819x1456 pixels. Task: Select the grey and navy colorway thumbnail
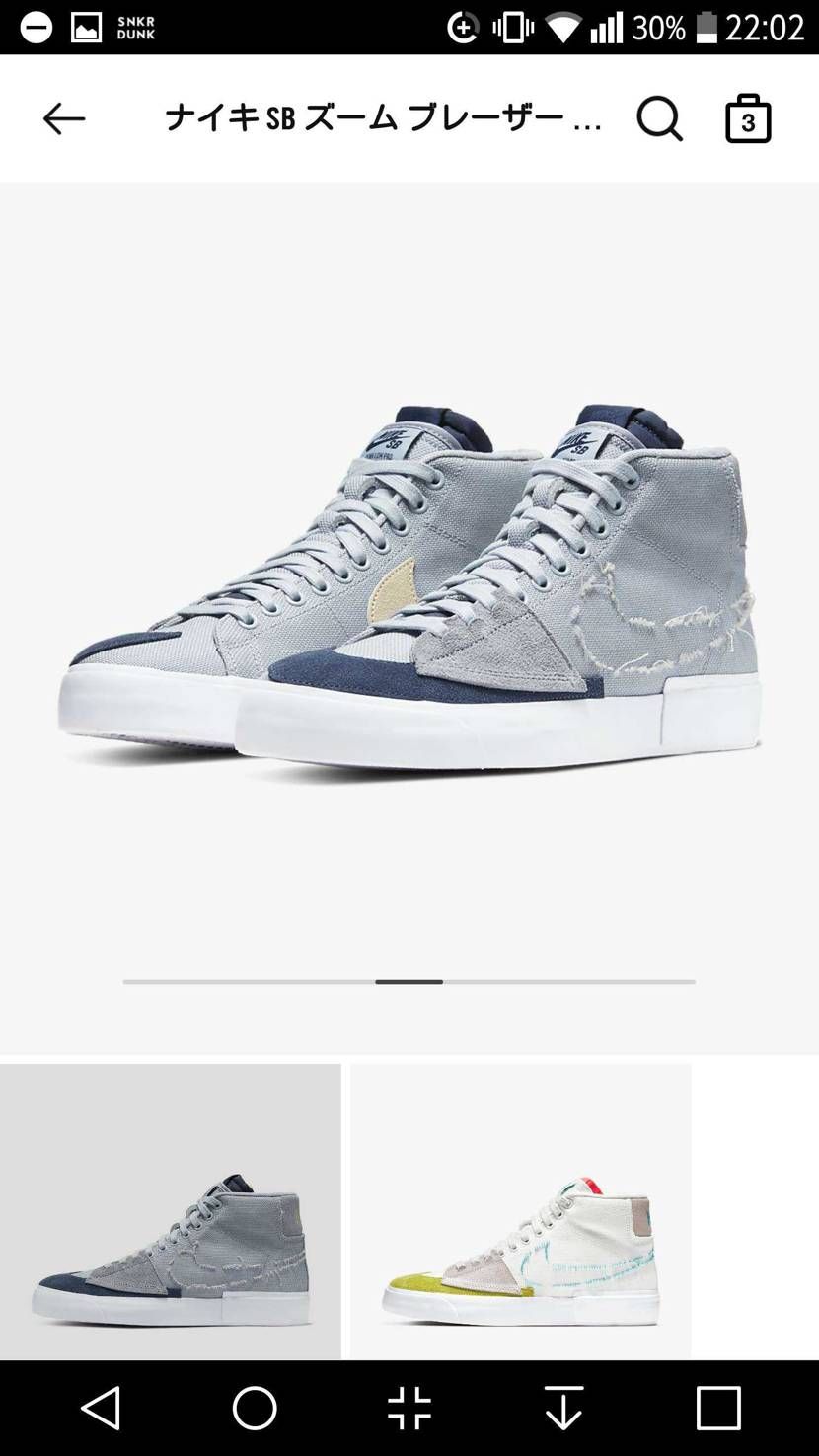(170, 1212)
